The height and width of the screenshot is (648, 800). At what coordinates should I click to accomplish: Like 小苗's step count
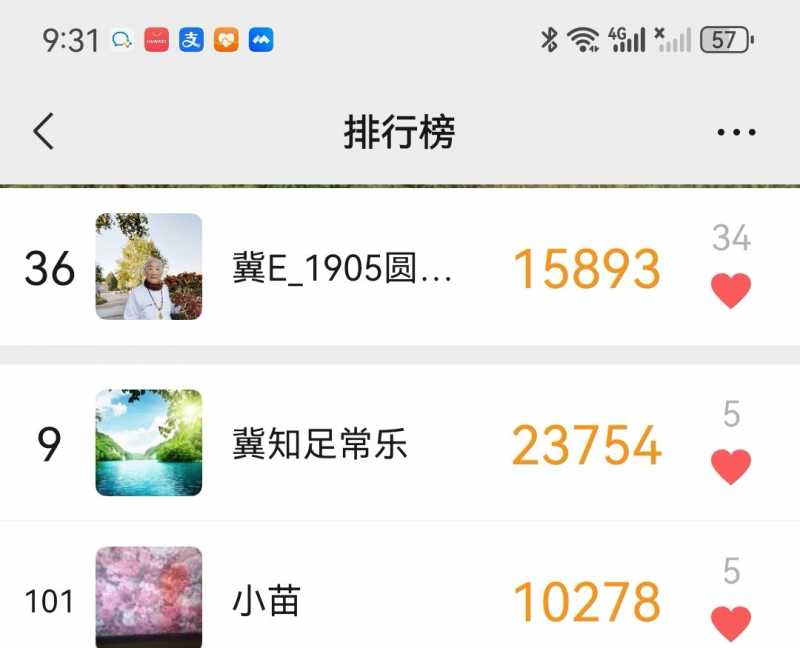731,622
